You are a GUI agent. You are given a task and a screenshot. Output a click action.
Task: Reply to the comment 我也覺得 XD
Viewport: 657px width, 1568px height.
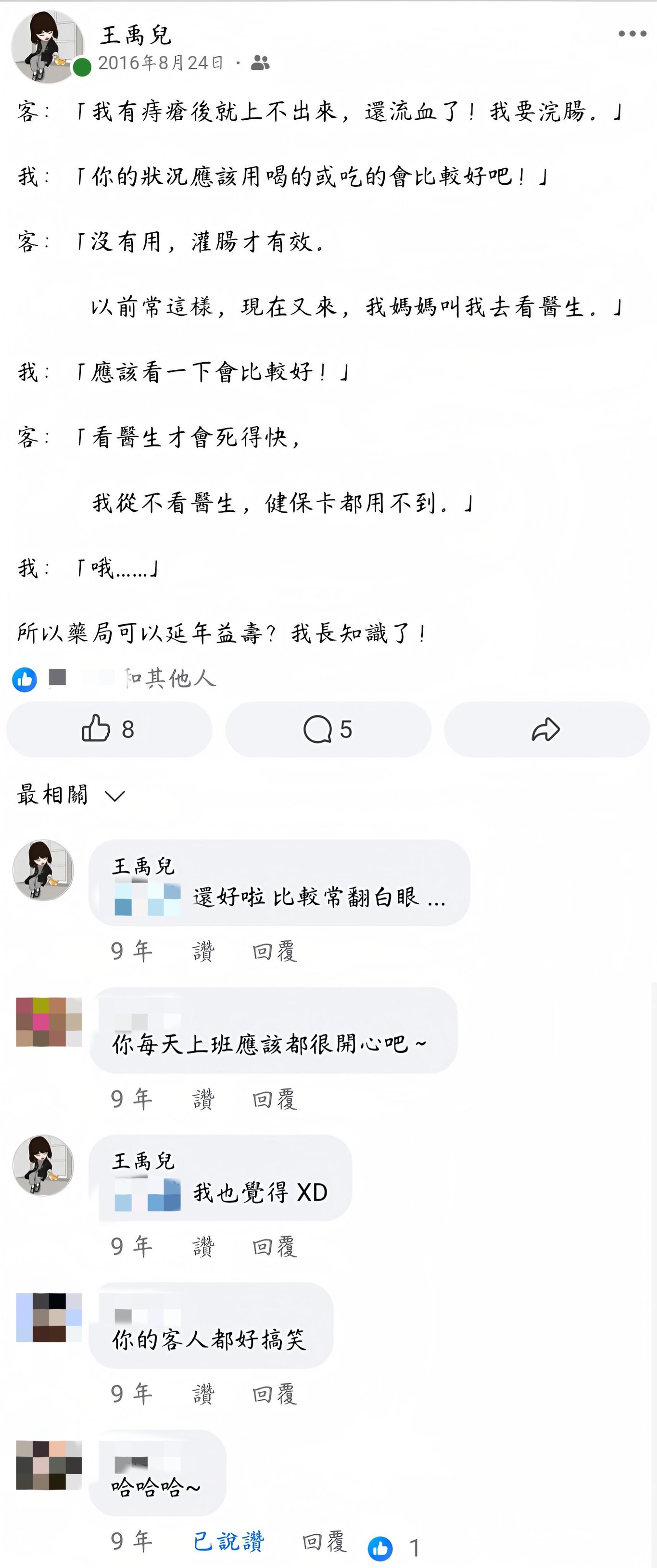click(275, 1247)
